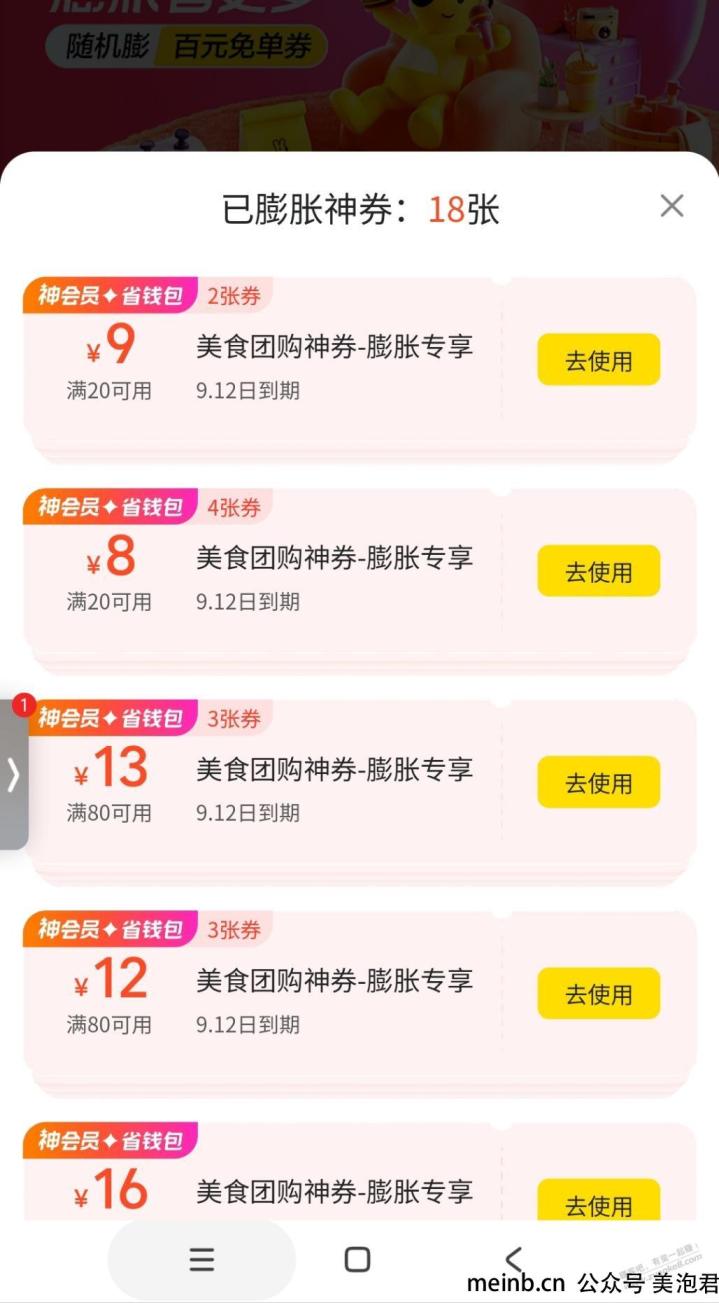The height and width of the screenshot is (1303, 719).
Task: Expand the side panel arrow handle
Action: coord(13,775)
